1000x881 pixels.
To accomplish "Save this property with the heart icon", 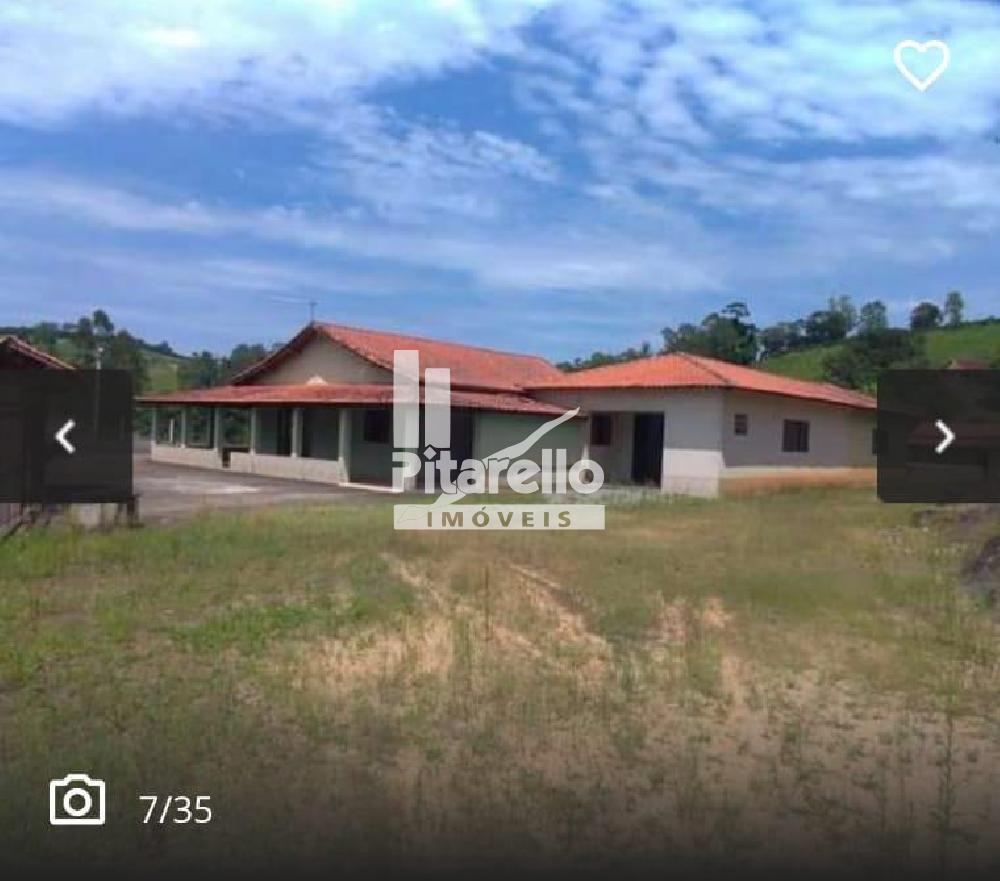I will point(921,64).
